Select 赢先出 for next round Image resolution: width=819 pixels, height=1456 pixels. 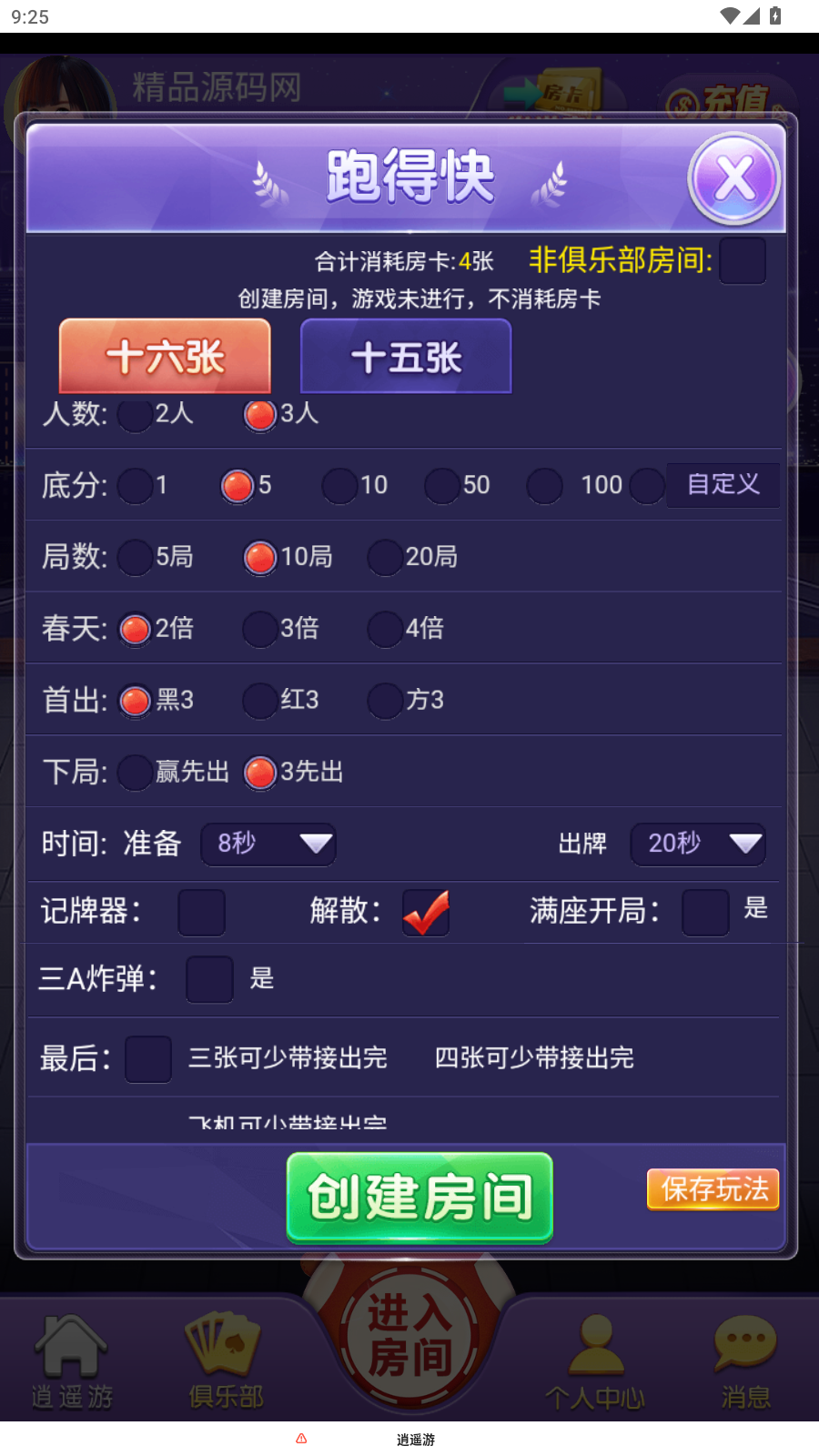point(136,773)
